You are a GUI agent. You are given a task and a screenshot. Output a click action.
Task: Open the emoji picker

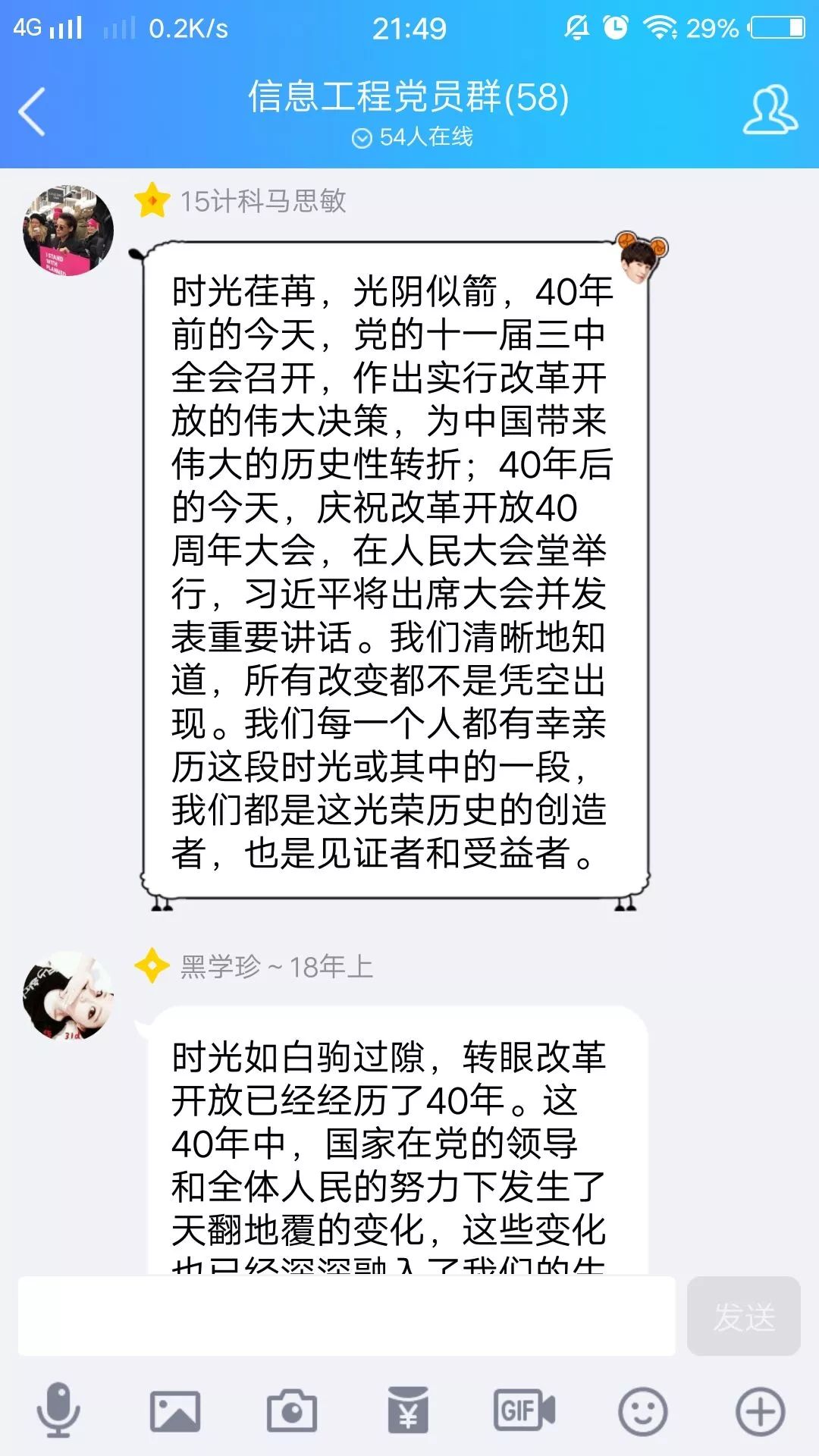click(x=643, y=1411)
